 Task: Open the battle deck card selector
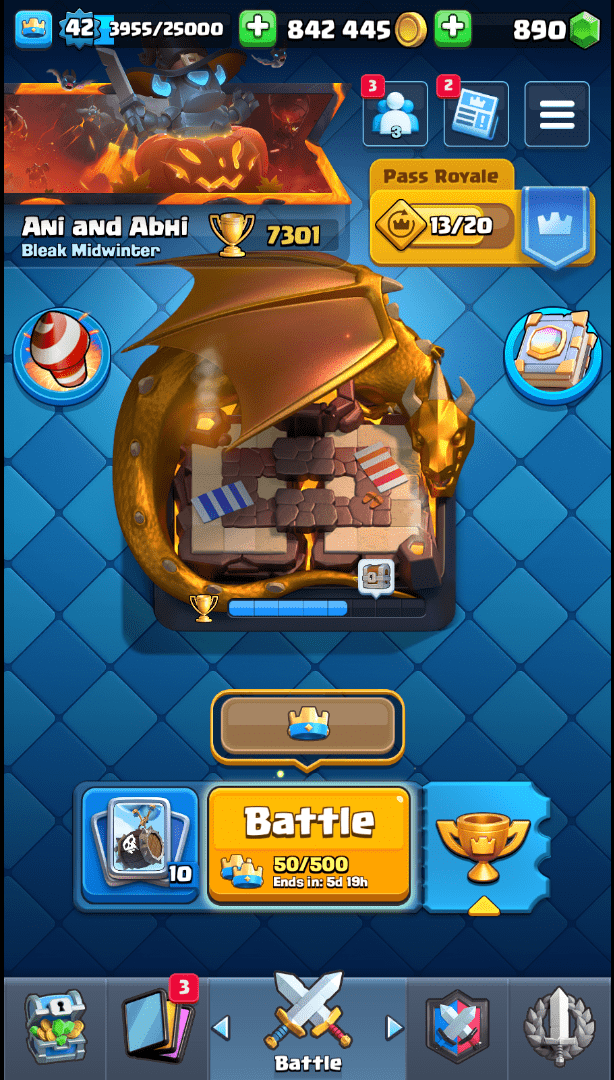tap(139, 845)
